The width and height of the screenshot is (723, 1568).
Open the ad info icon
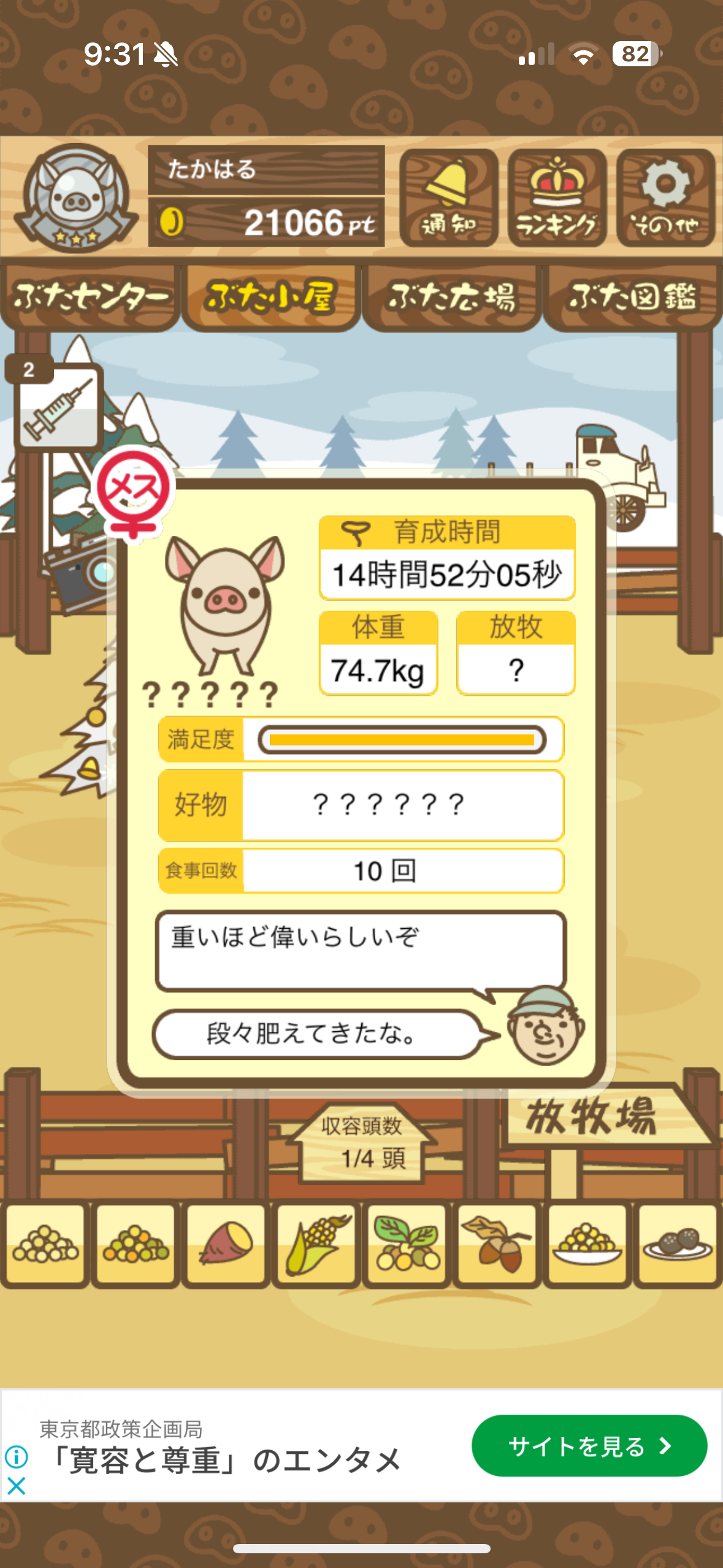tap(17, 1456)
